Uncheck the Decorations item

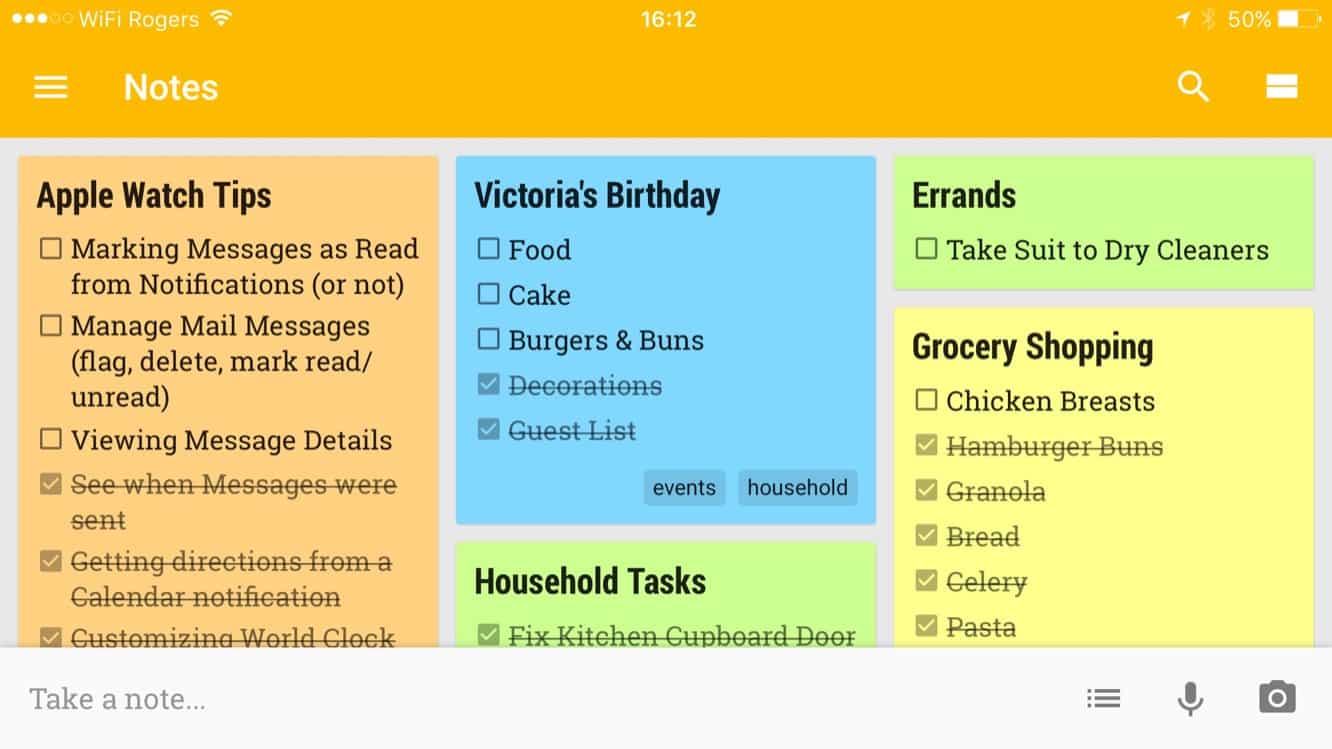click(488, 385)
